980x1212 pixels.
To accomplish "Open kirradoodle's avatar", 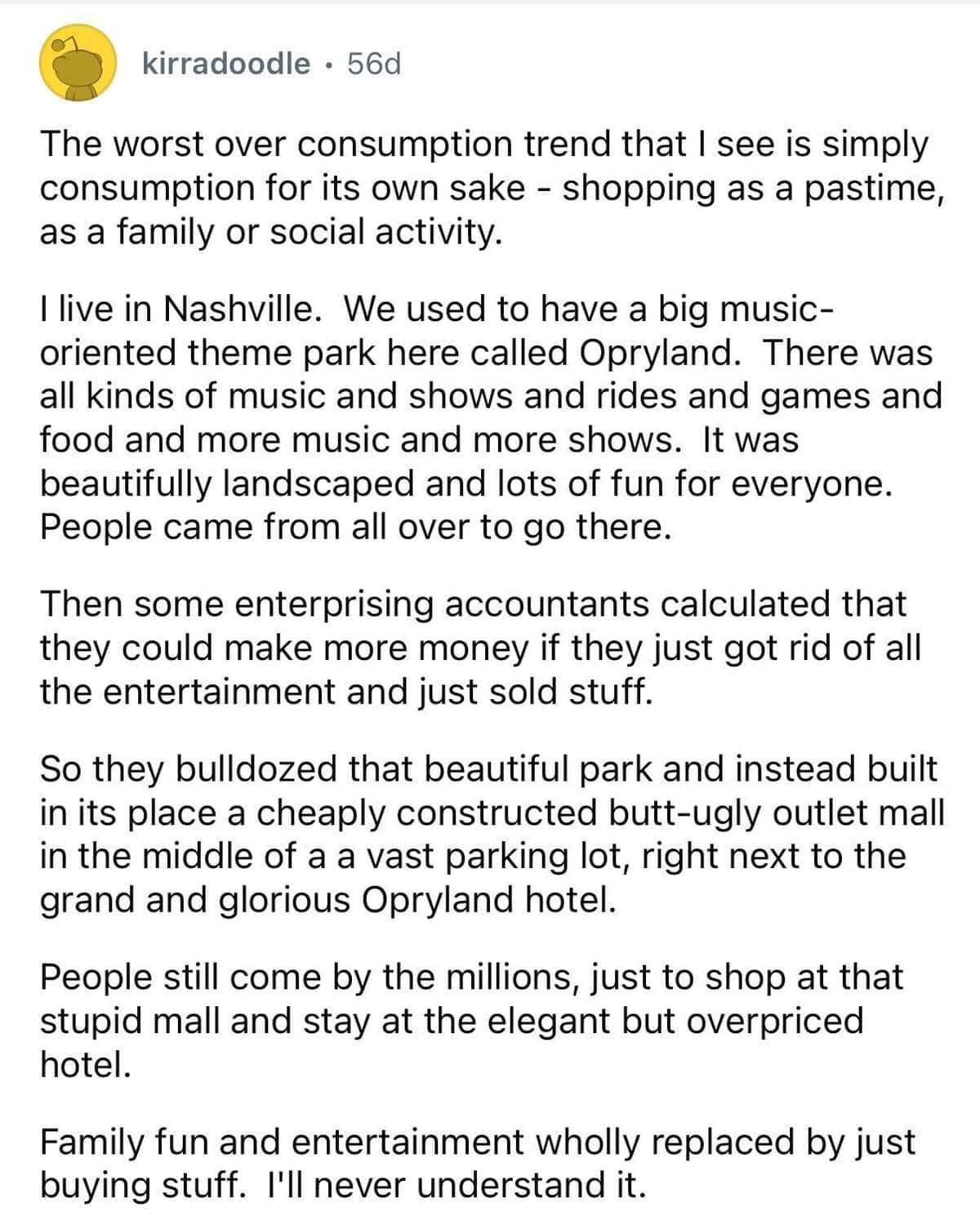I will coord(78,64).
